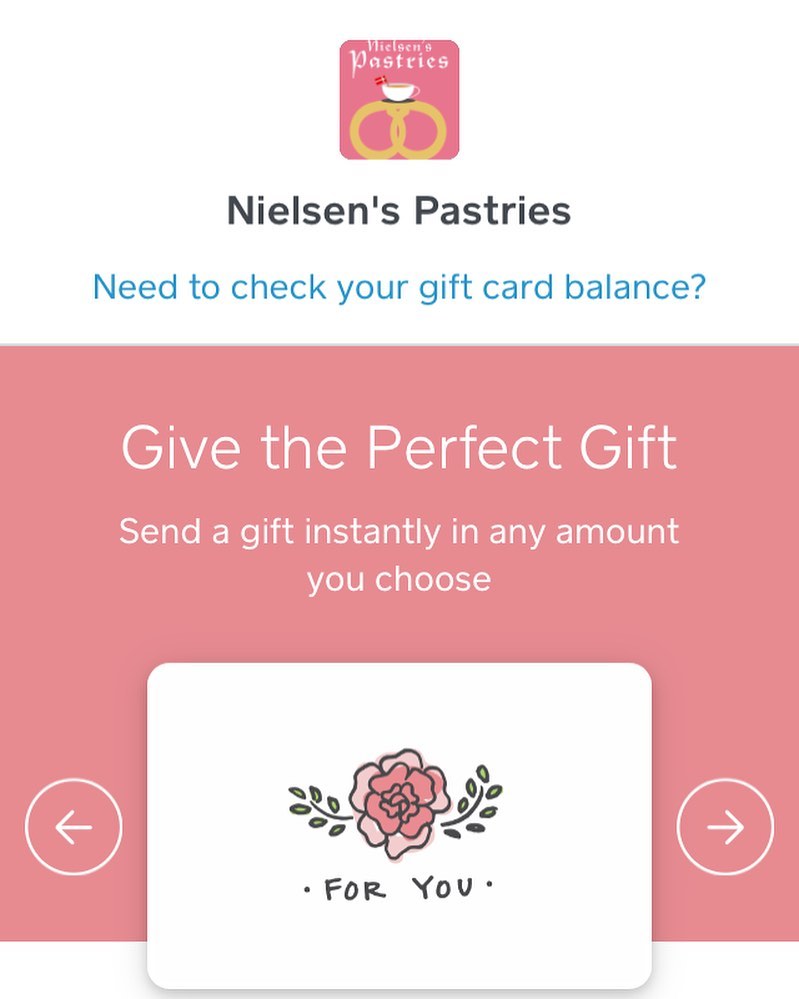Show the previous gift card design
The width and height of the screenshot is (799, 999).
pos(73,827)
